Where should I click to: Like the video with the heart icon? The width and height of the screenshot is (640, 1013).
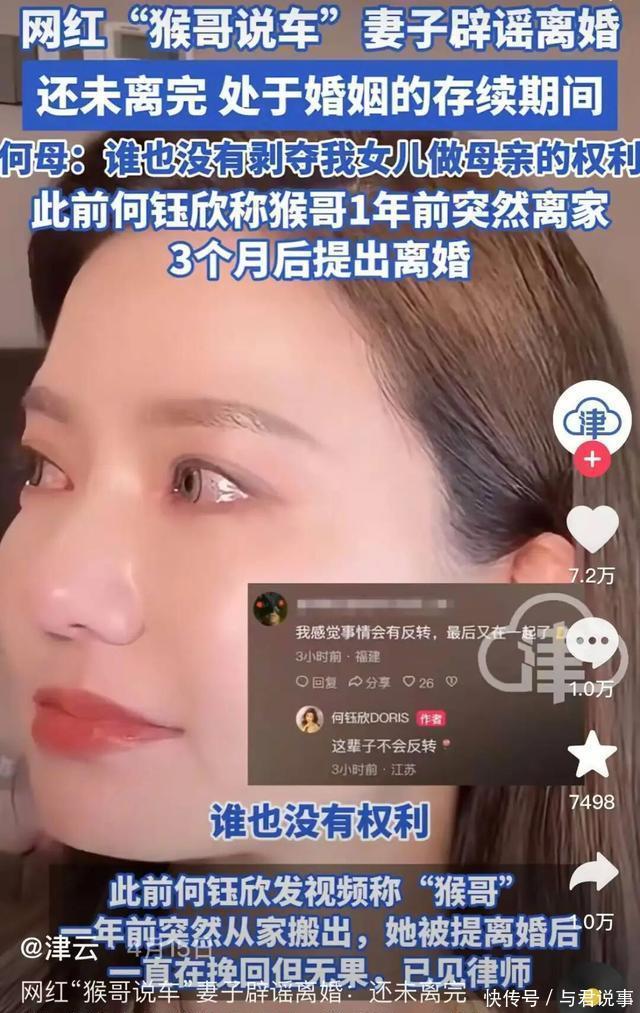592,529
